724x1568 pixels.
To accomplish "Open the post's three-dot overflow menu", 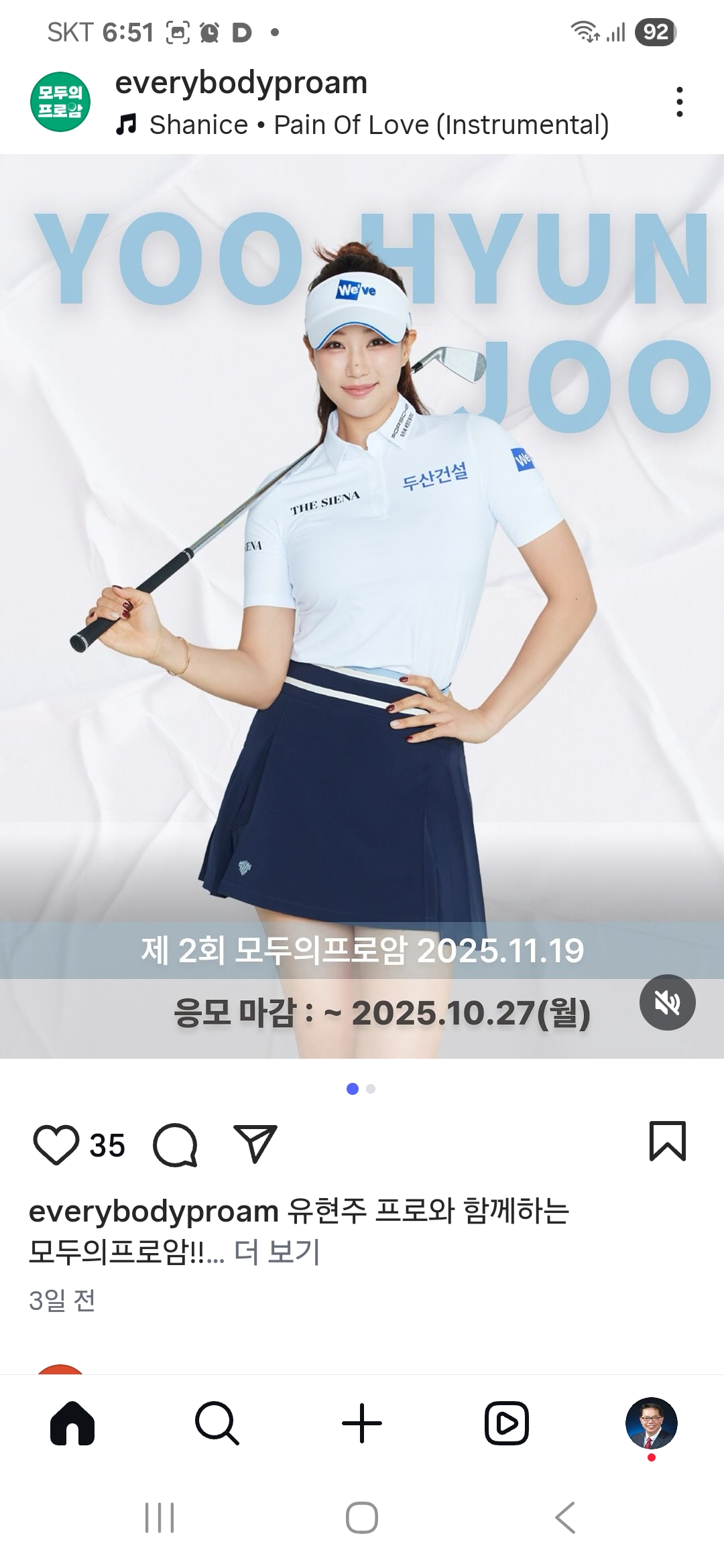I will [679, 102].
